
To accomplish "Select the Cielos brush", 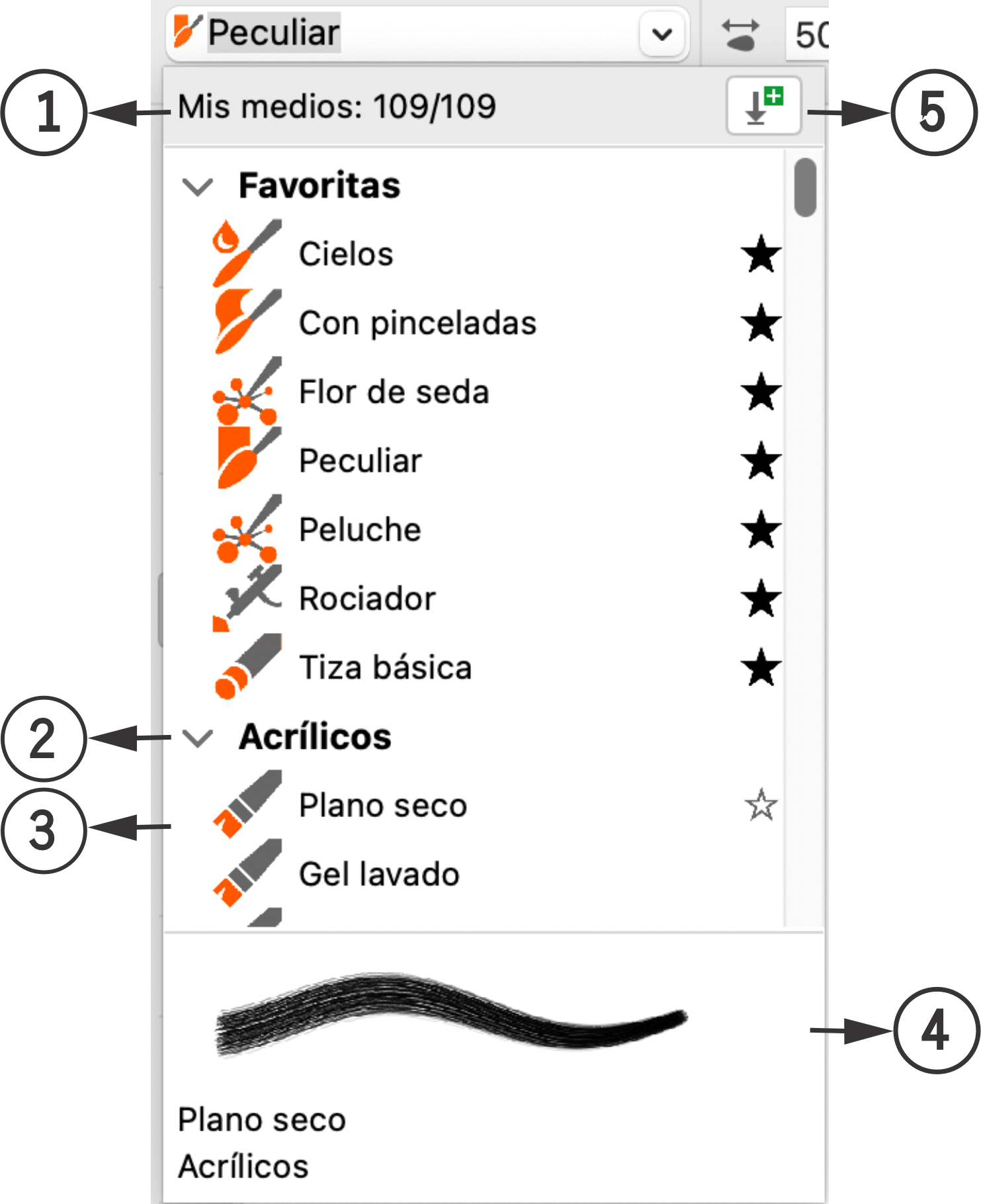I will click(345, 254).
